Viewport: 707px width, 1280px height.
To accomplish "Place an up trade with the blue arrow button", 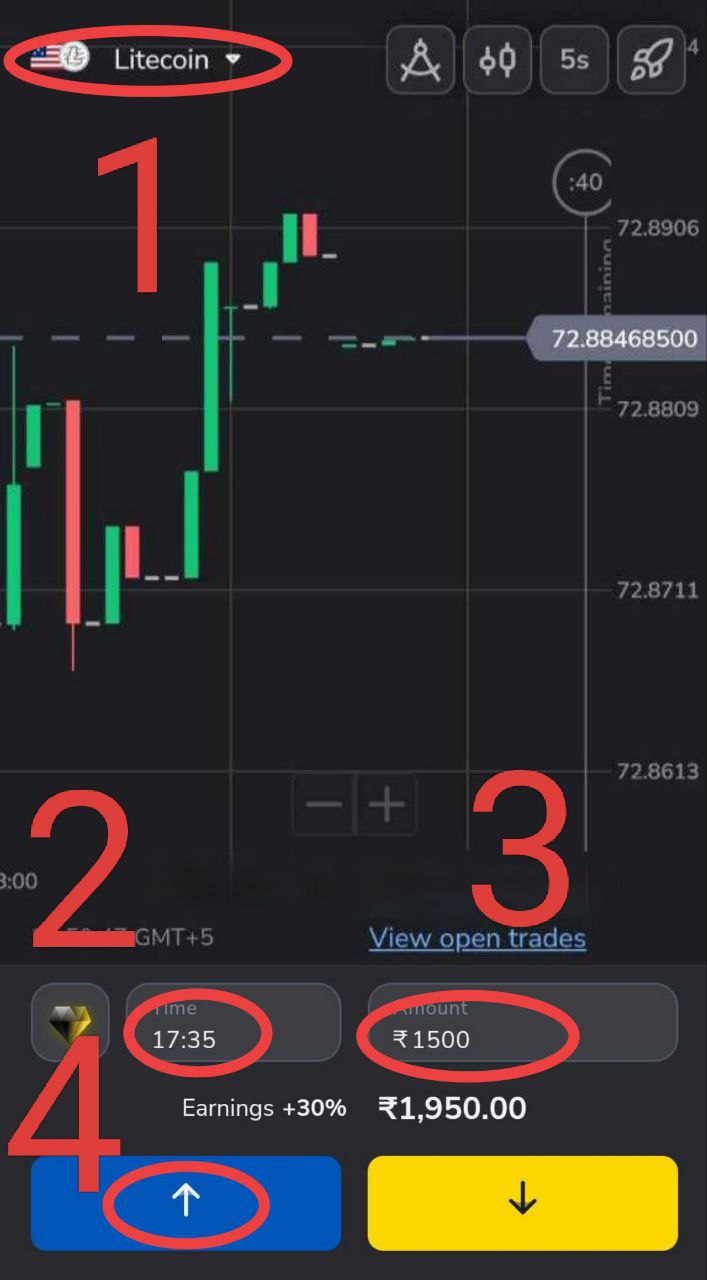I will 186,1202.
